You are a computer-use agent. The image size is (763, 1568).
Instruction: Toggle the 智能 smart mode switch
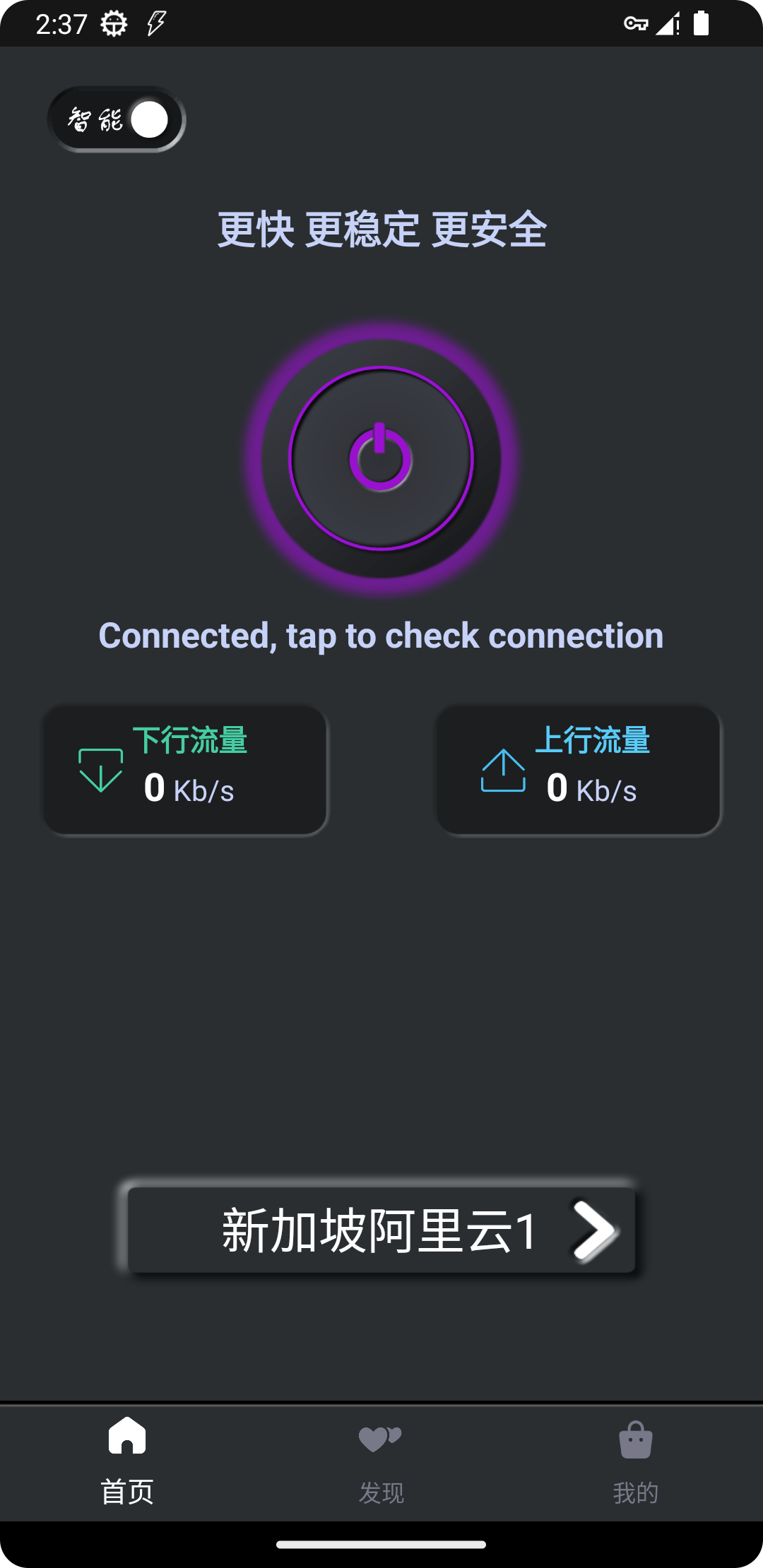click(117, 119)
